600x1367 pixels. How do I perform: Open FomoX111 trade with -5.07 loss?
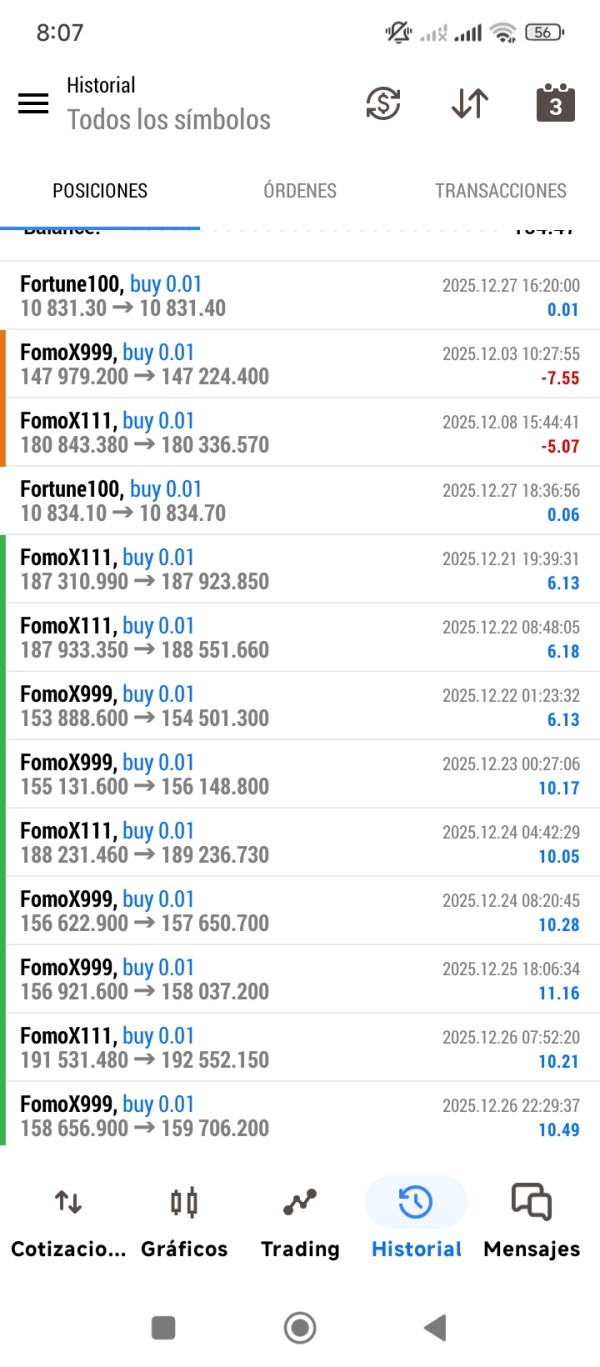click(x=300, y=432)
